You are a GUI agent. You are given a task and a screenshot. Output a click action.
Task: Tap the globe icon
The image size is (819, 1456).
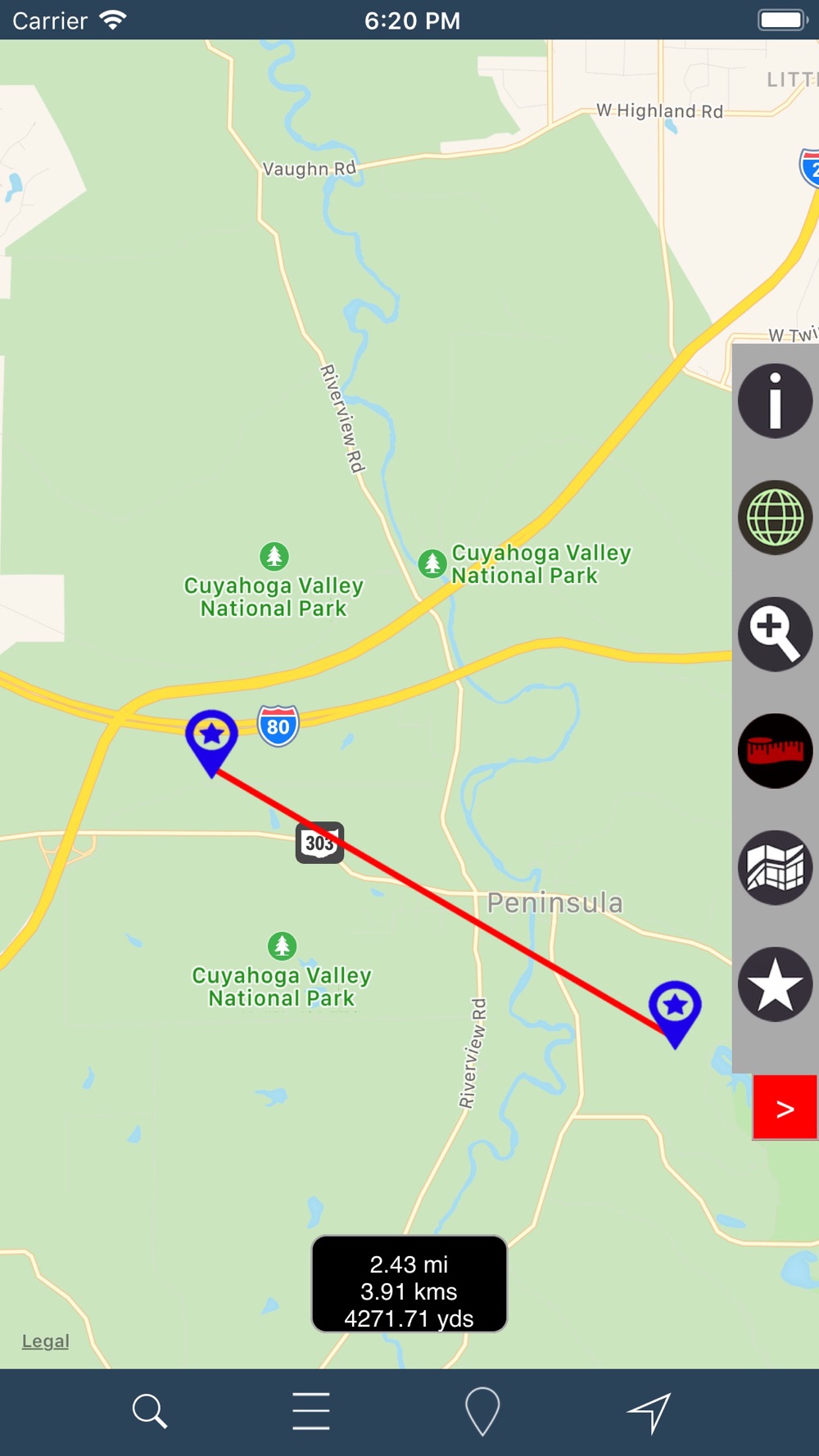point(775,518)
